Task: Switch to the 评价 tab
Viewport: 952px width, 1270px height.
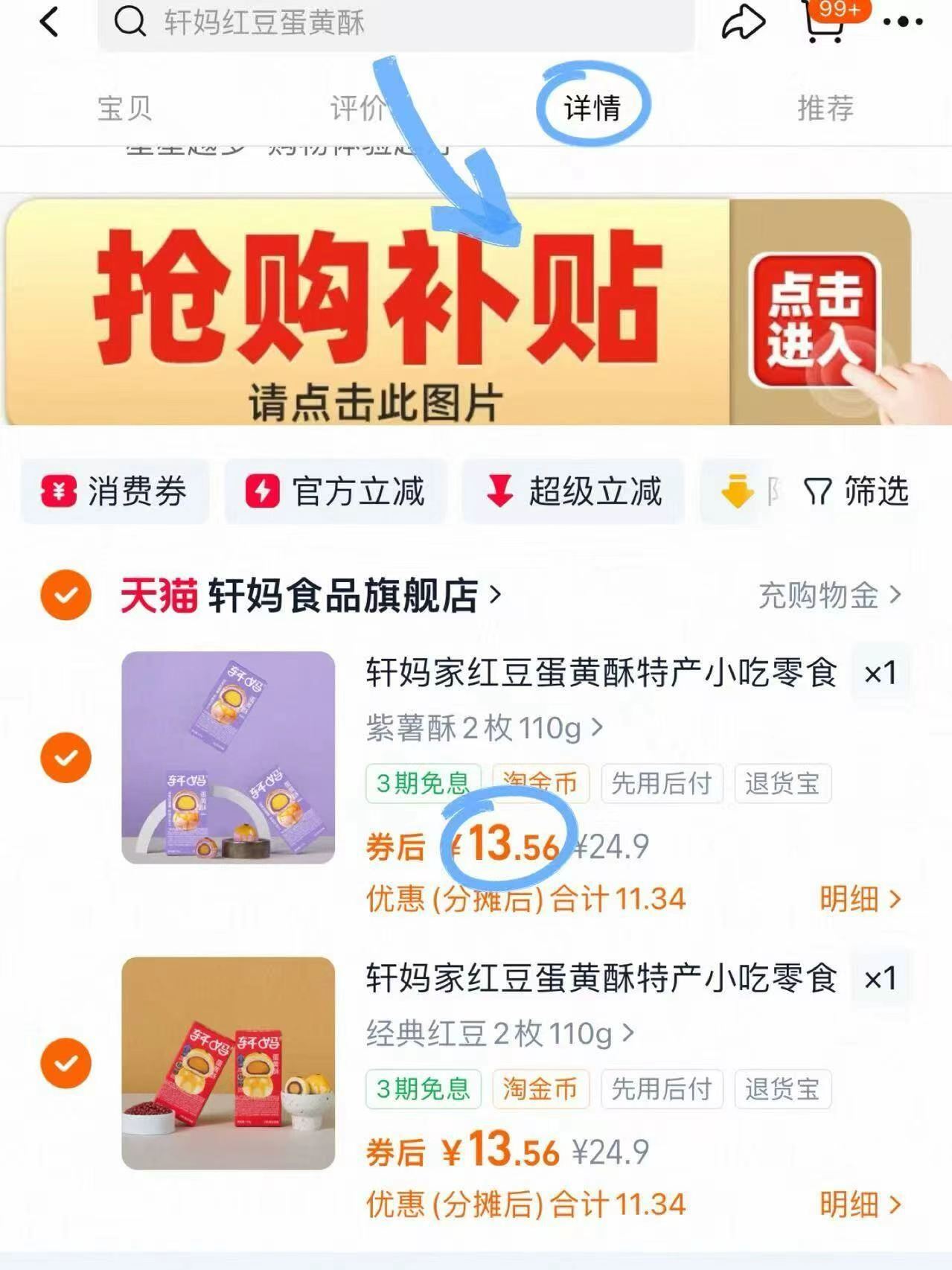Action: 356,108
